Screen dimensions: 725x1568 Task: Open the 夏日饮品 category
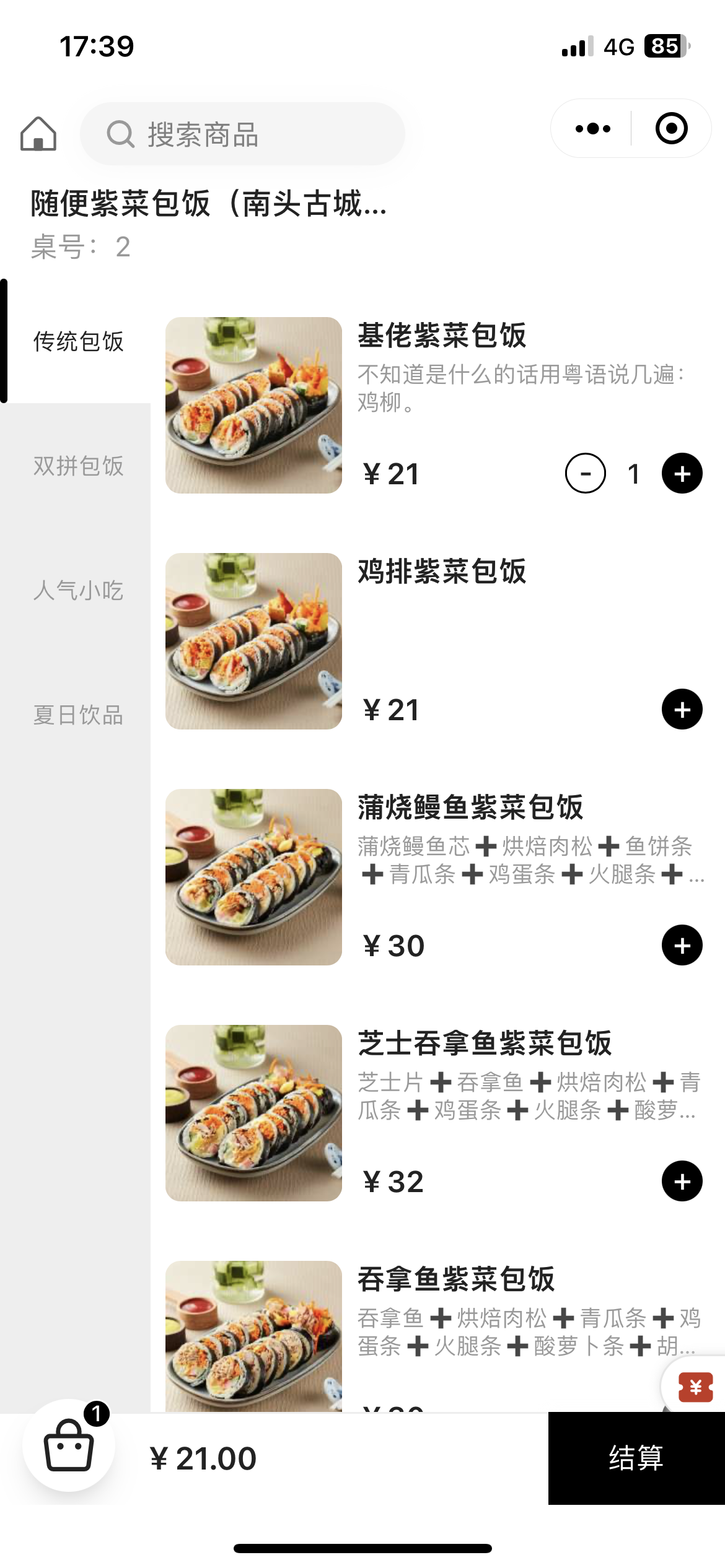(78, 715)
